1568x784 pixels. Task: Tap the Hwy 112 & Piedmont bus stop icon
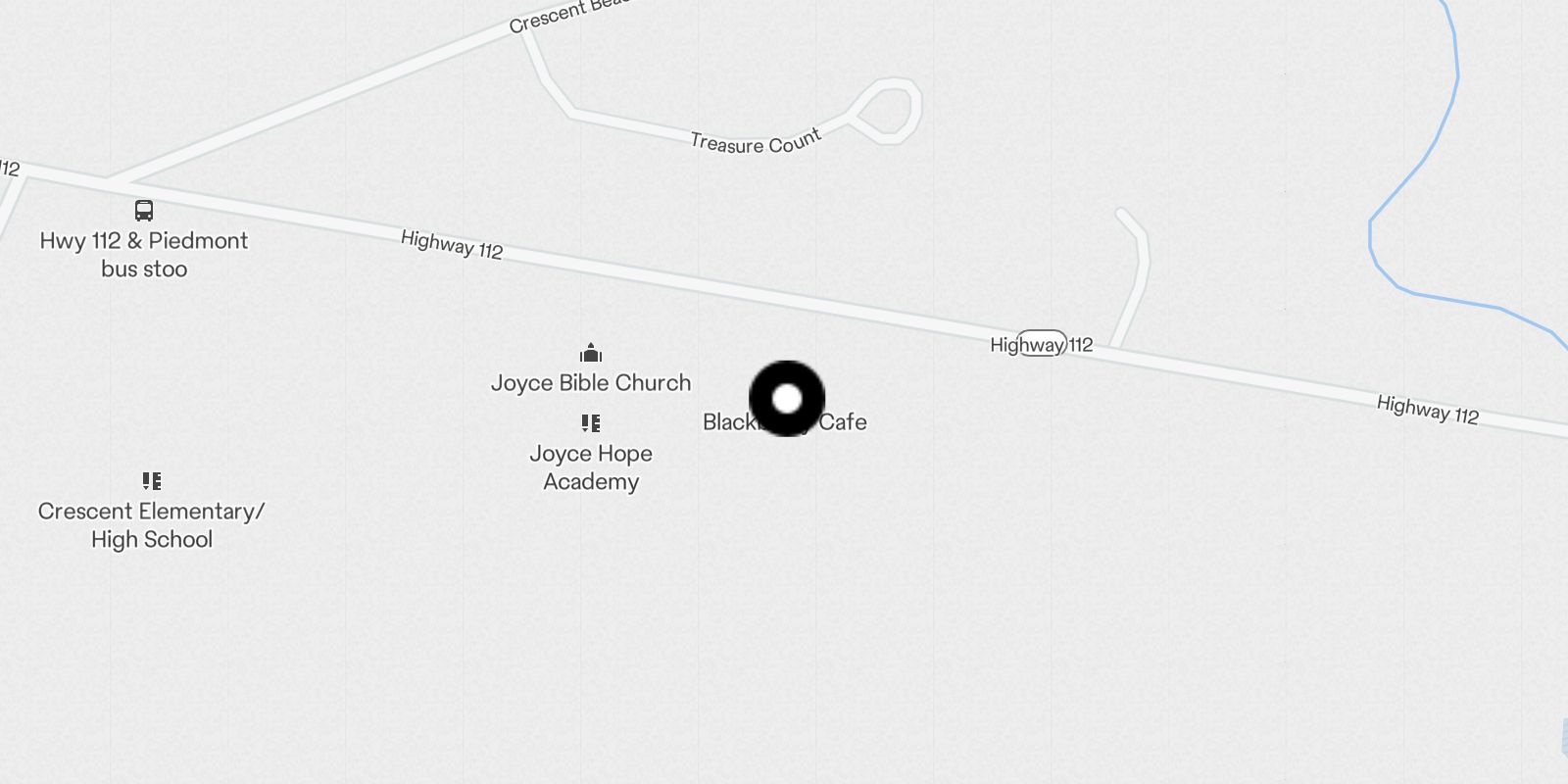[x=144, y=211]
